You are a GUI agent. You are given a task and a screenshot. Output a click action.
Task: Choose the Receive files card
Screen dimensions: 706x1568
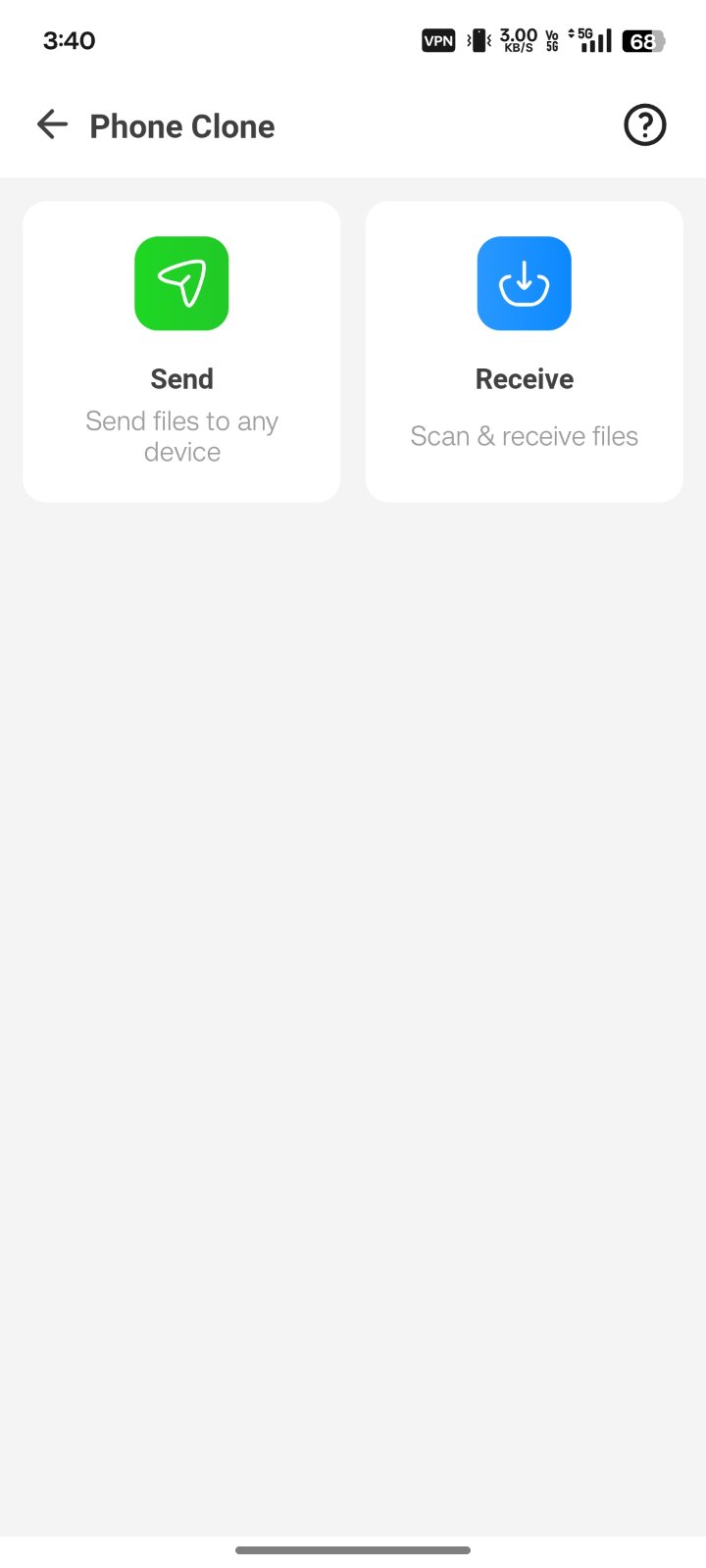[x=524, y=352]
